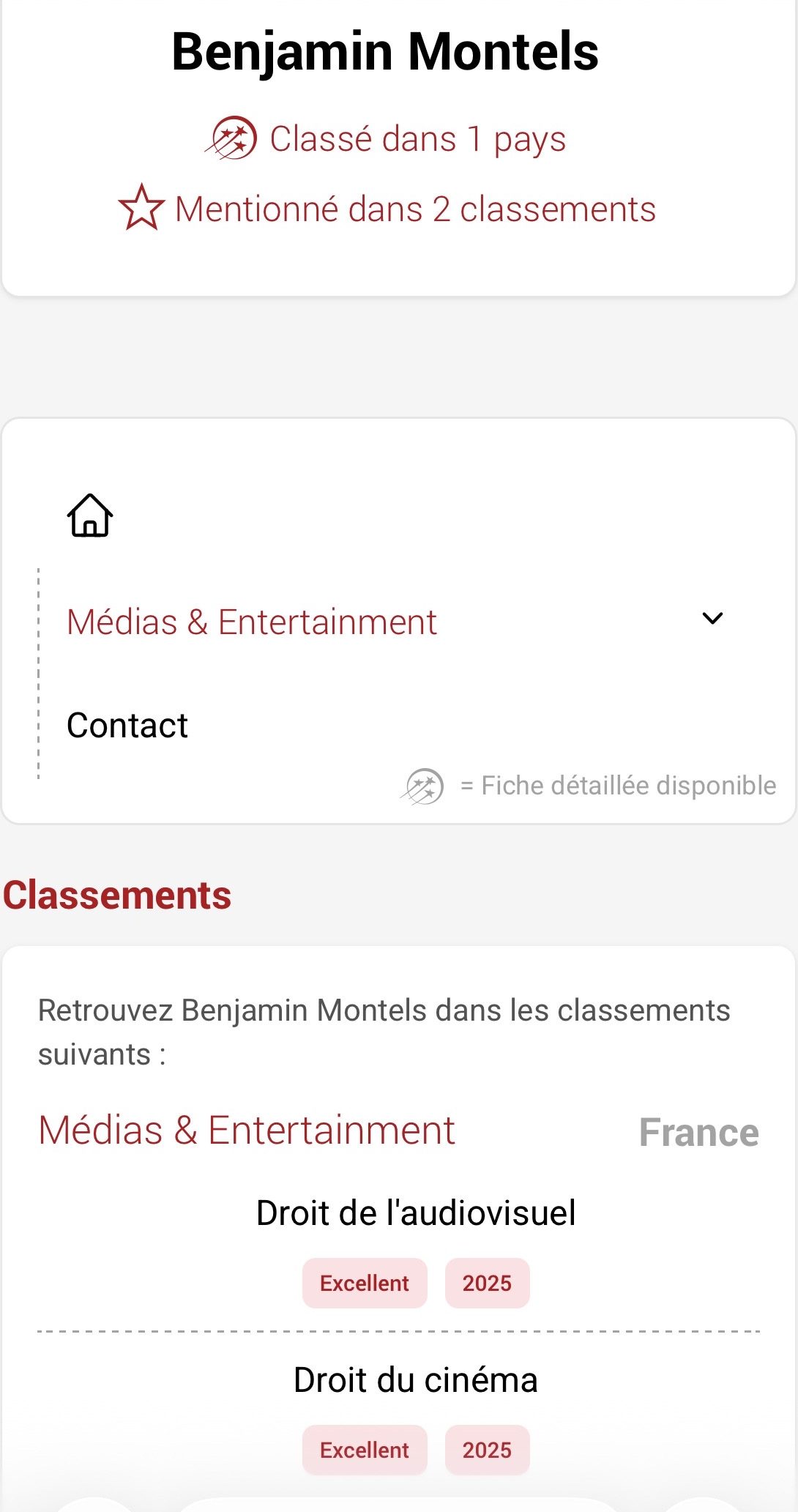Go to the home icon in the menu
The width and height of the screenshot is (798, 1512).
tap(90, 515)
